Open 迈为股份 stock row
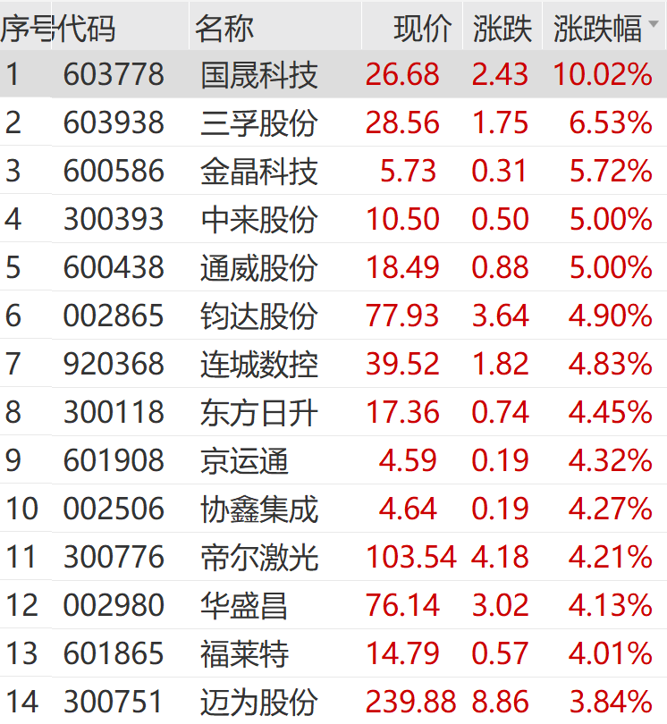 (259, 701)
